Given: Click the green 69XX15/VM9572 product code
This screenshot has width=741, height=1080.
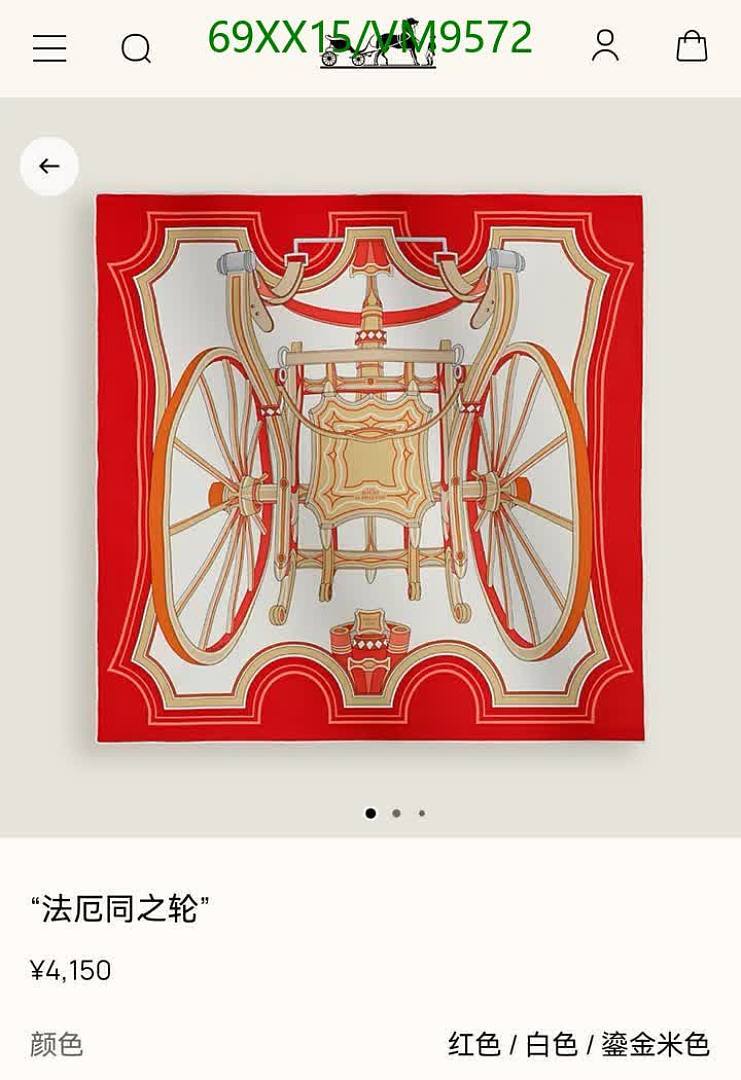Looking at the screenshot, I should point(370,38).
